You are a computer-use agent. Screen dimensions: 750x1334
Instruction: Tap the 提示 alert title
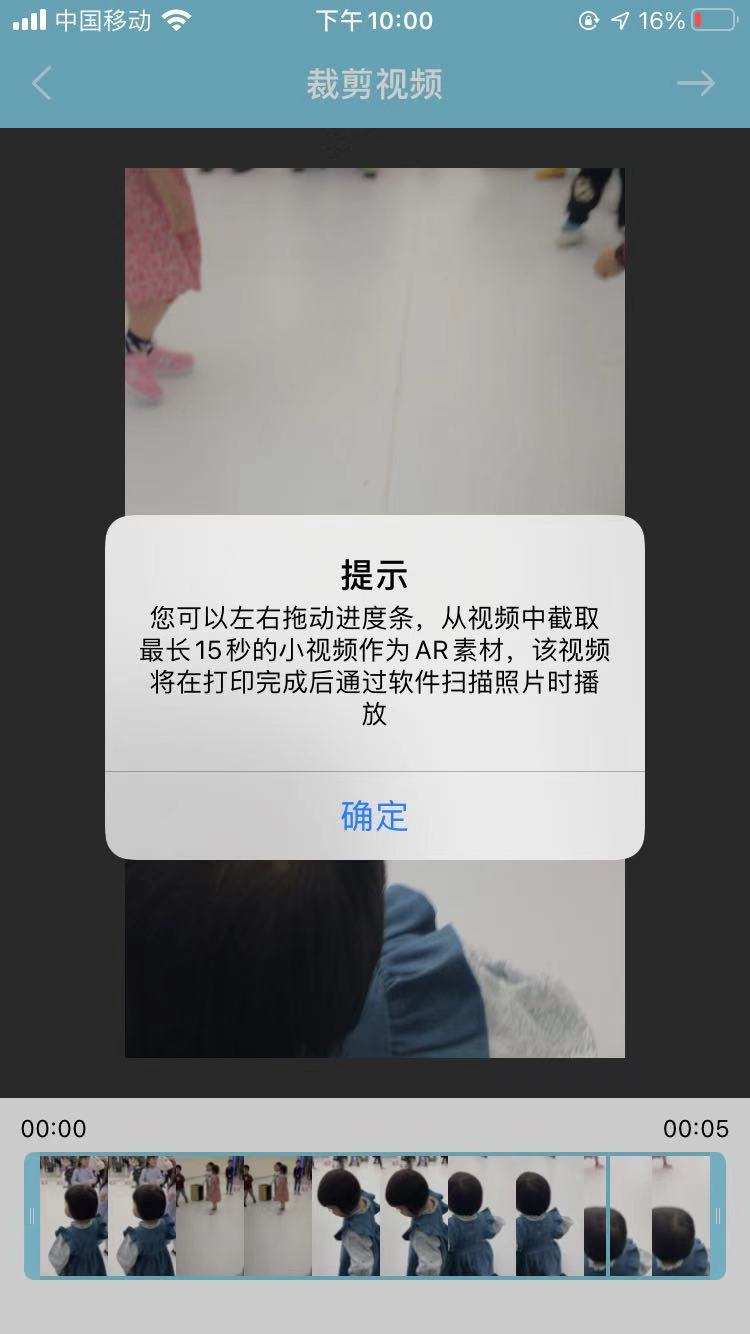tap(374, 575)
